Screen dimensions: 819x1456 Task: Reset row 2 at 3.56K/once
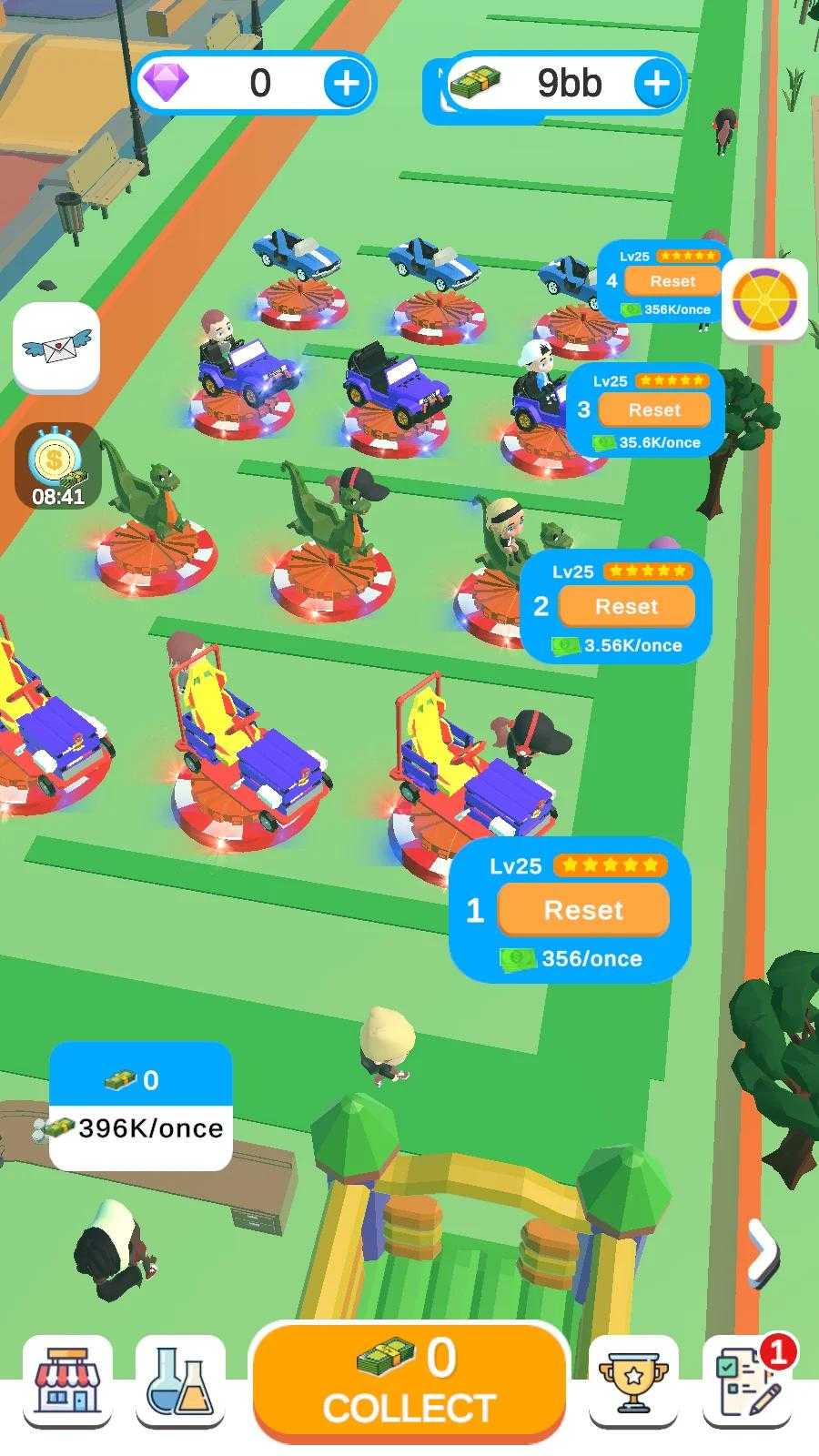click(626, 607)
